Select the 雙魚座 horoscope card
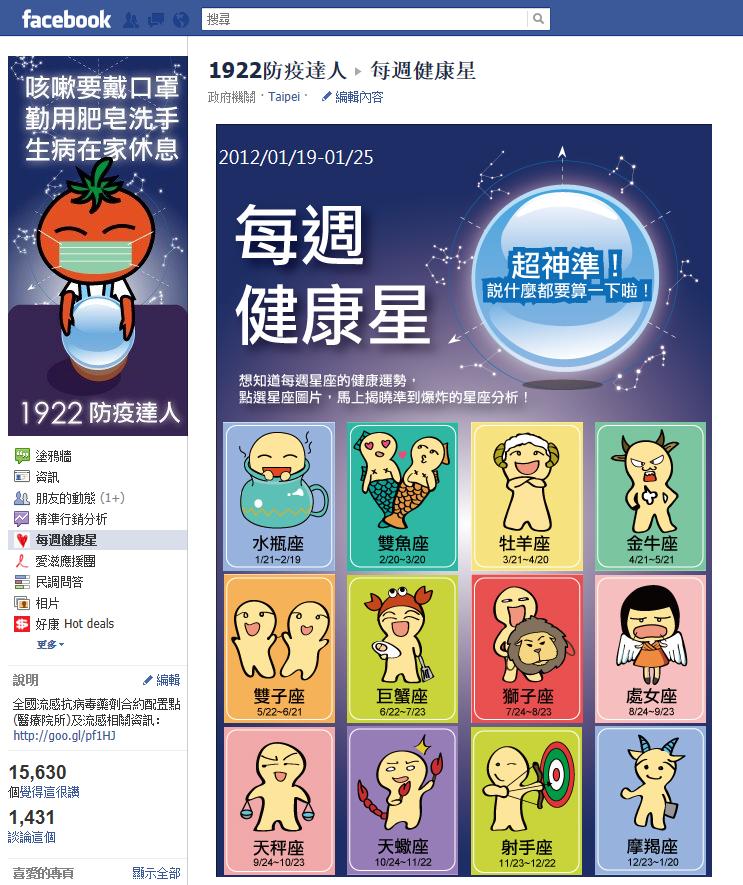Image resolution: width=743 pixels, height=885 pixels. 402,496
